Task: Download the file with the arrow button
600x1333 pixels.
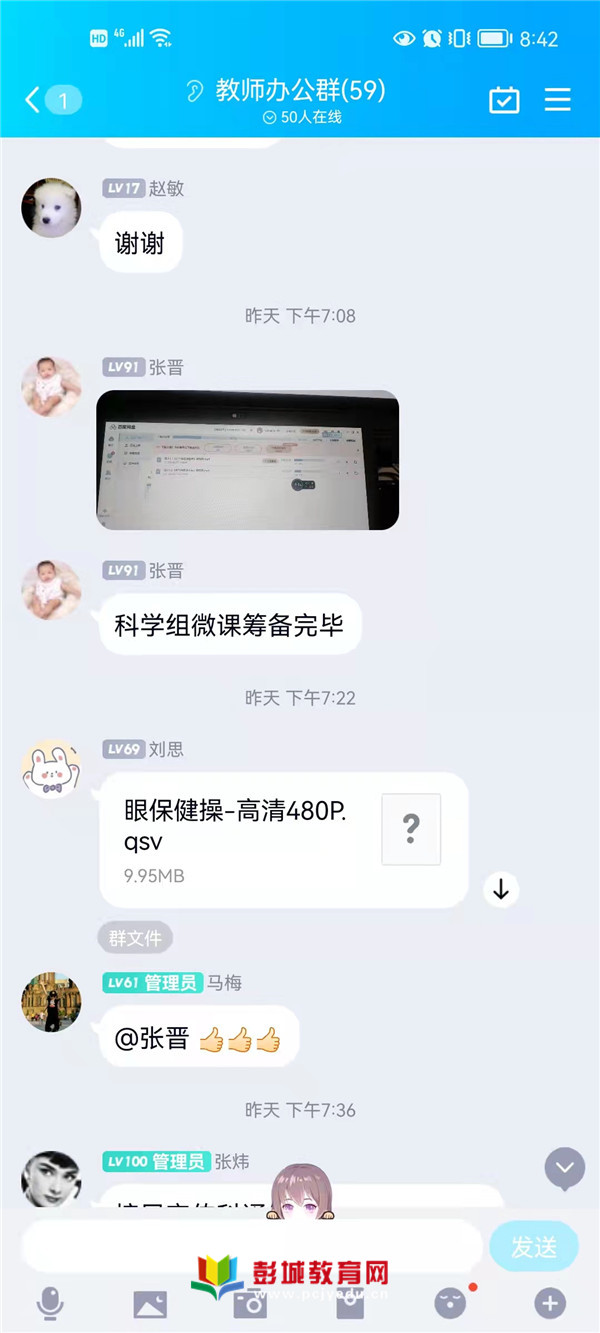Action: tap(501, 889)
